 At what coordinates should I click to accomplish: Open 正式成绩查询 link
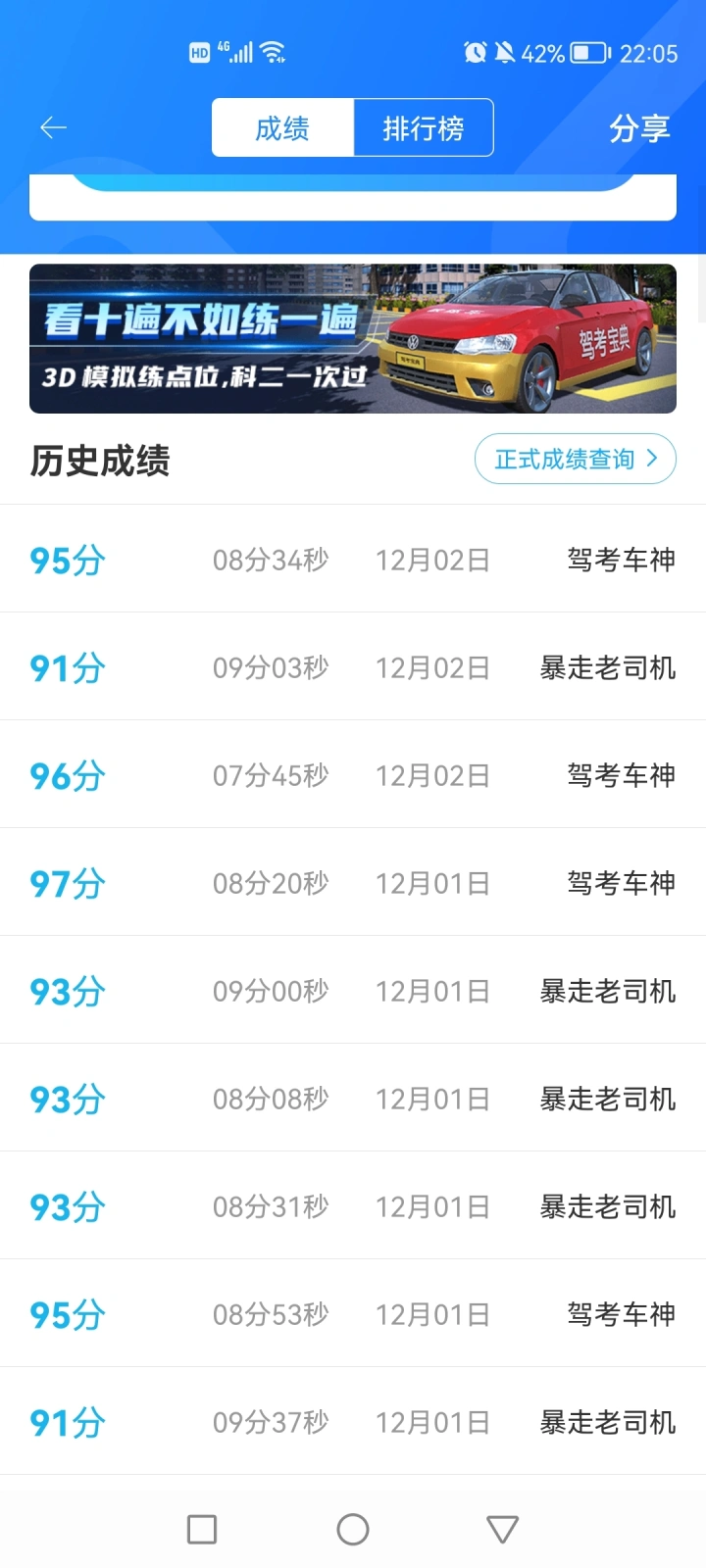(576, 459)
